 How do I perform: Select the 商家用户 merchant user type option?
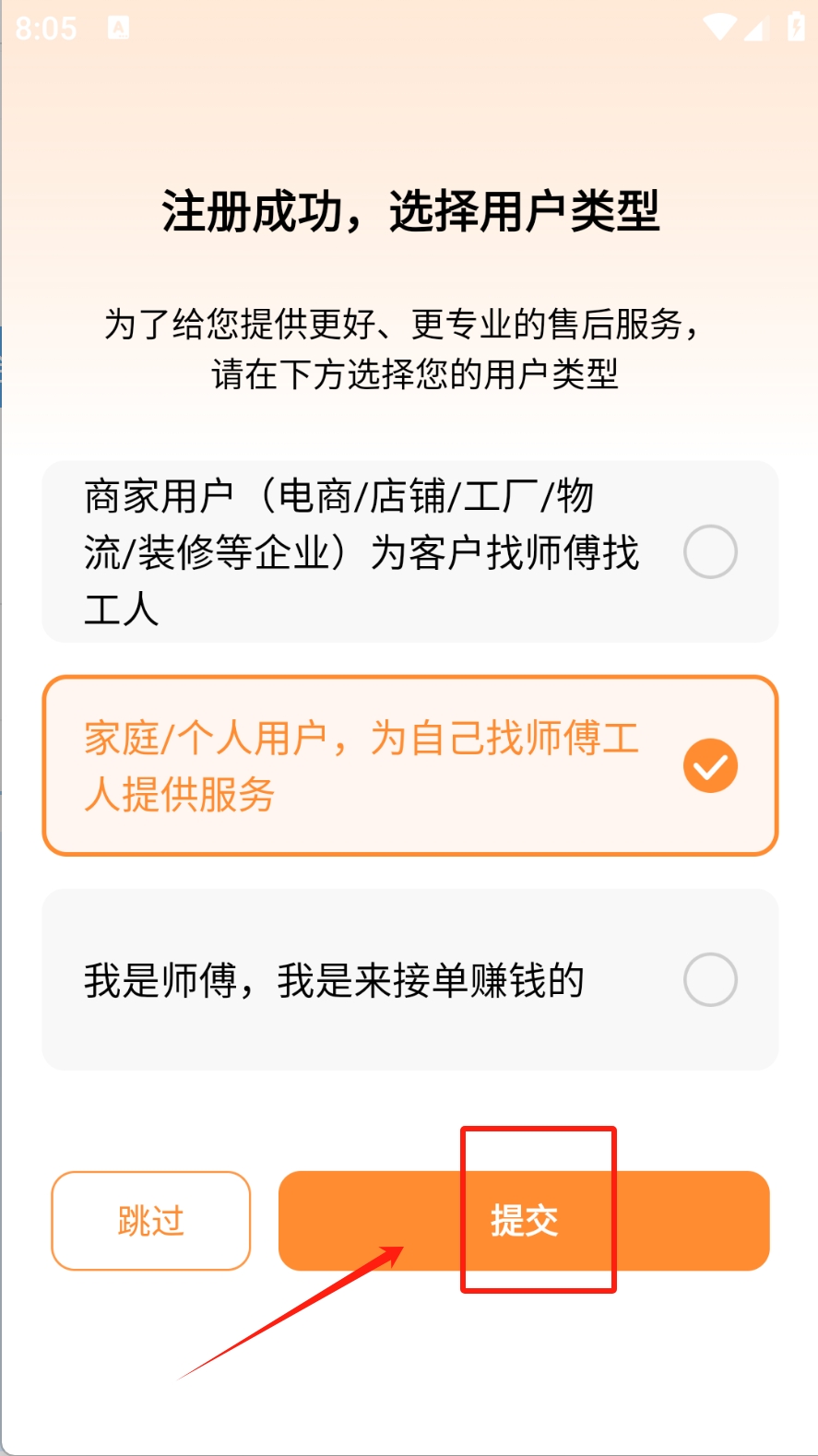point(409,551)
